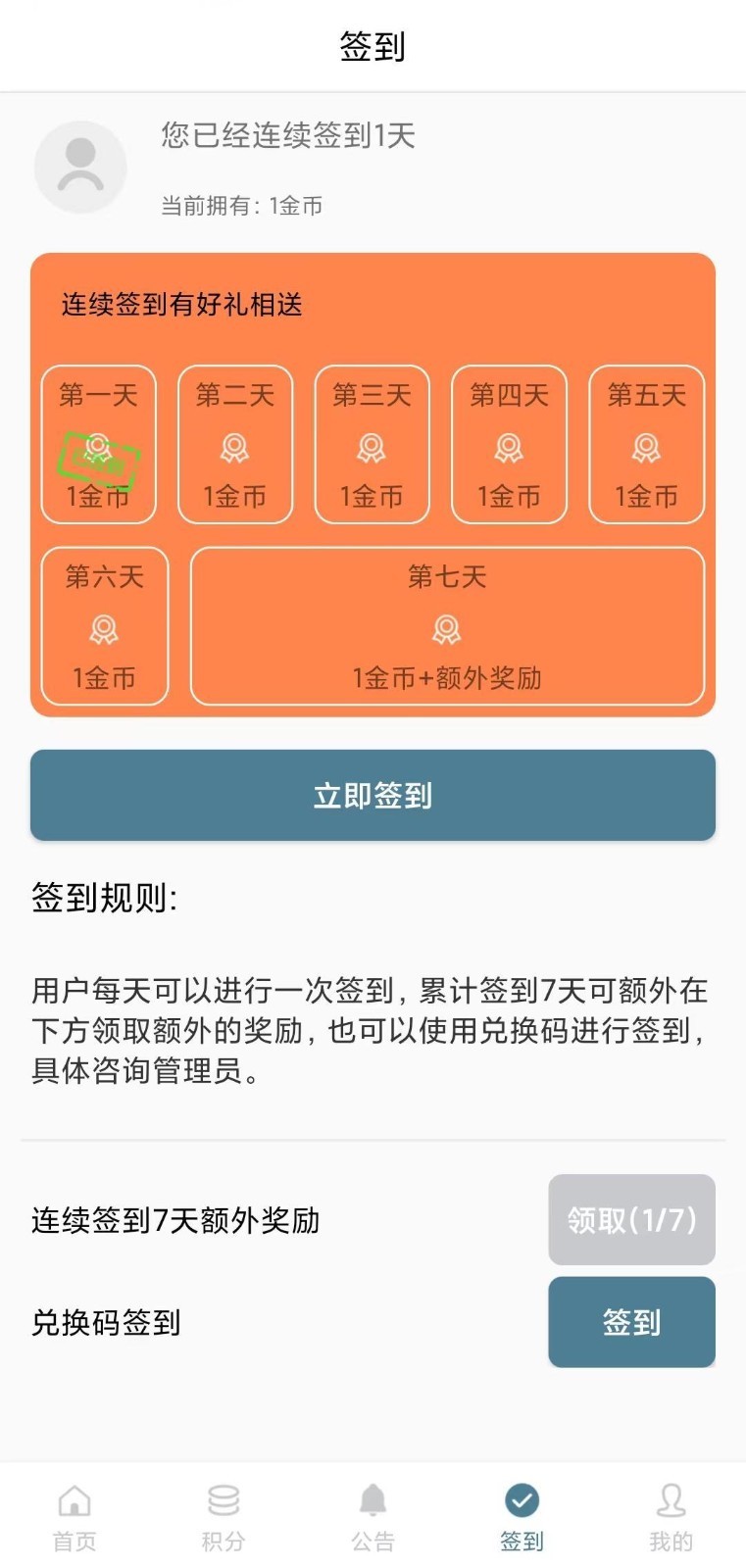Open the 公告 notification bell icon

coord(373,1497)
